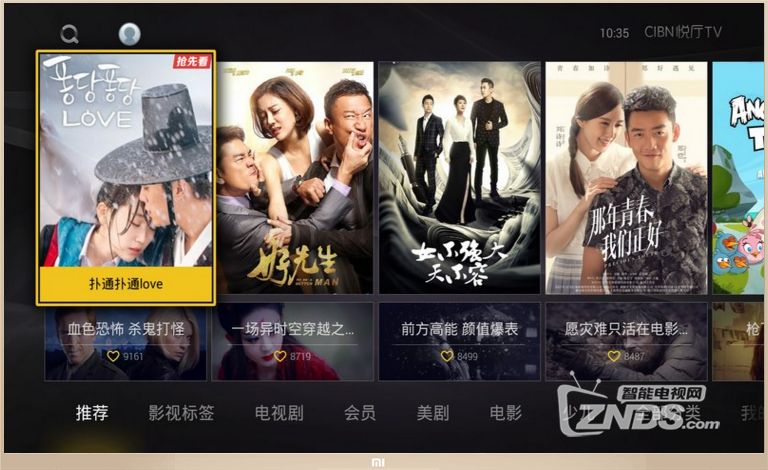Viewport: 768px width, 470px height.
Task: Open the 扑通扑通love poster
Action: (x=126, y=178)
